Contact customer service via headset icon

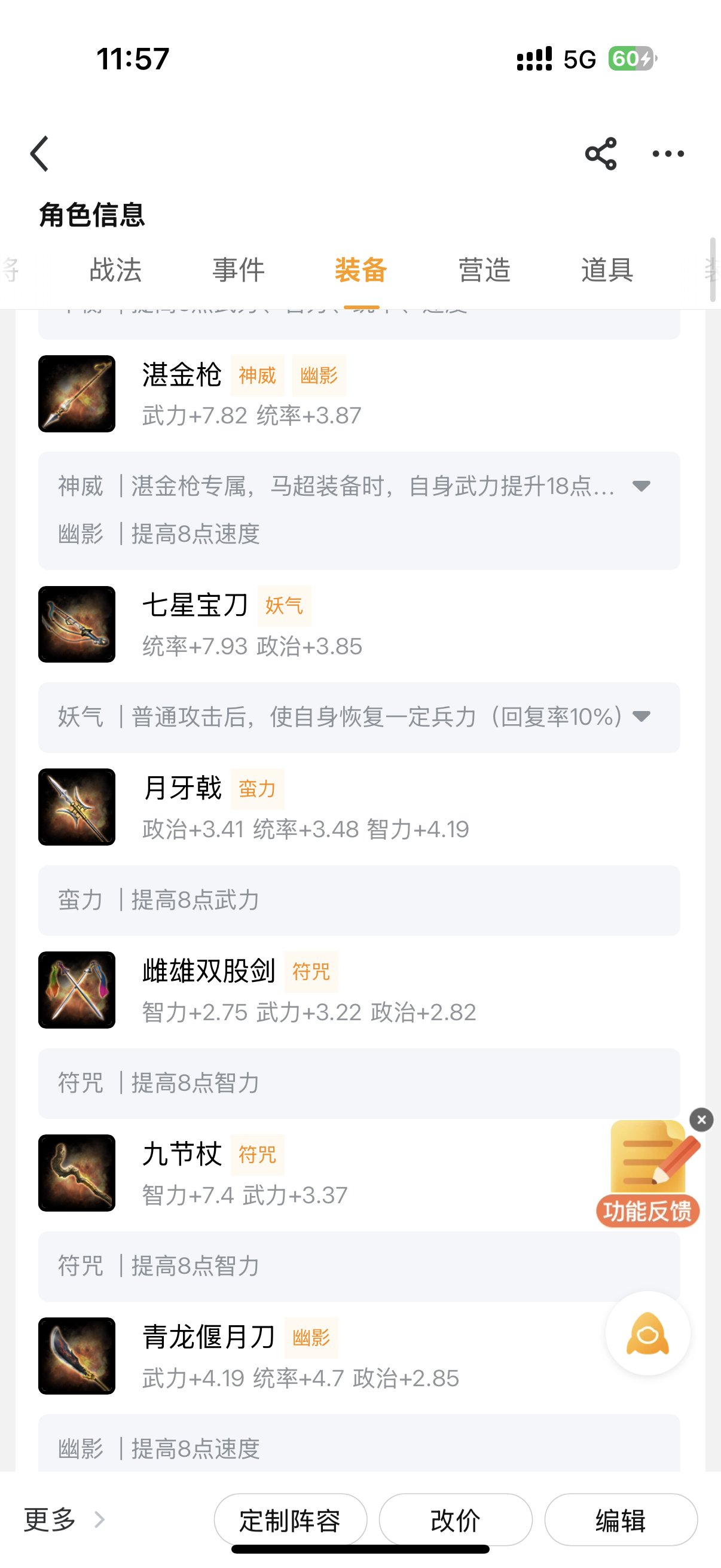pos(647,1333)
